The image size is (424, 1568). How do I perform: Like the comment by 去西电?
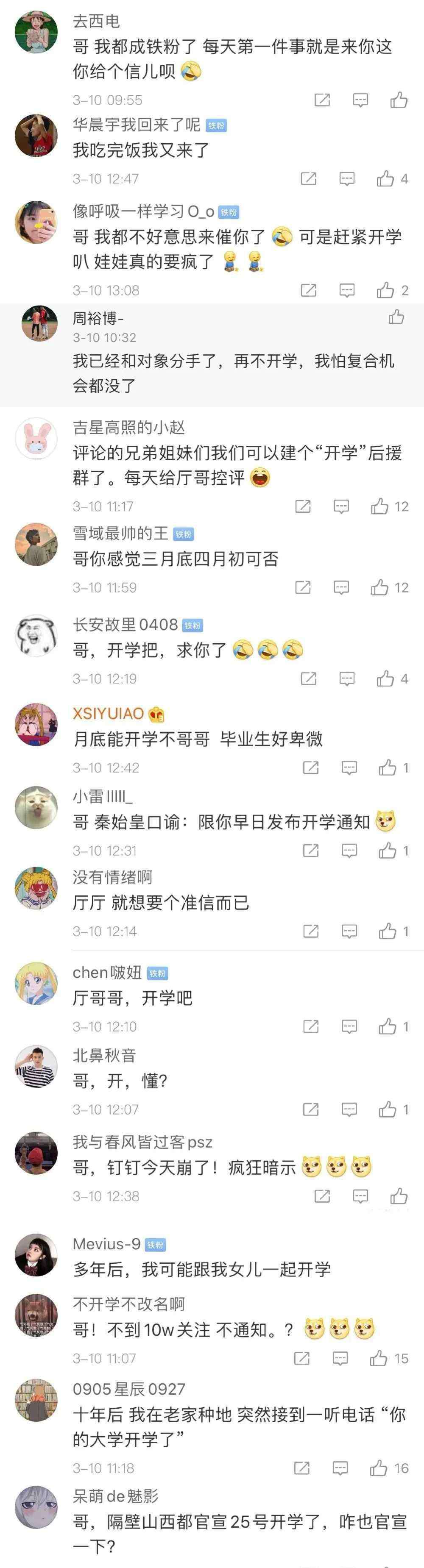pyautogui.click(x=399, y=100)
